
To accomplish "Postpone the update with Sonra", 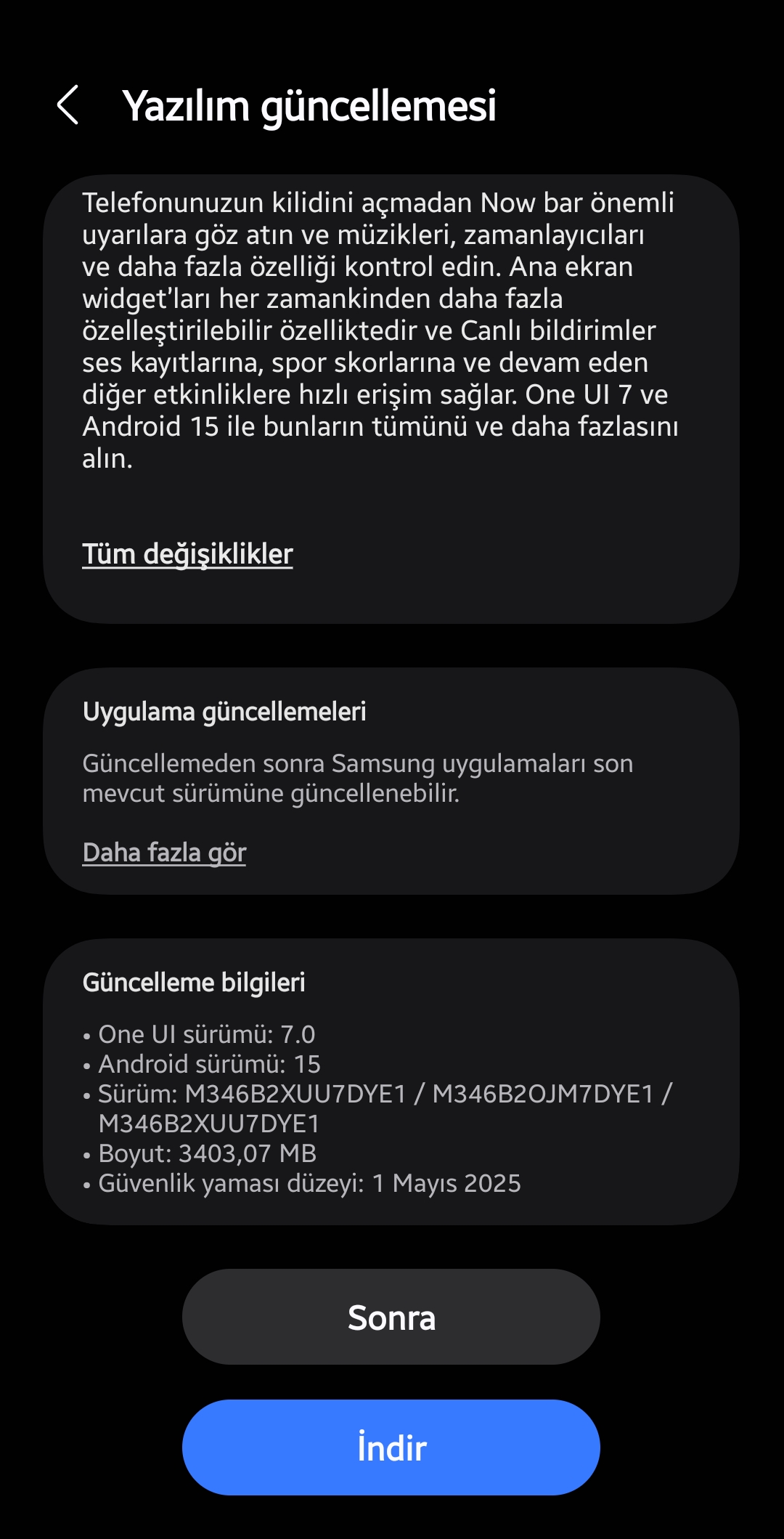I will (391, 1317).
